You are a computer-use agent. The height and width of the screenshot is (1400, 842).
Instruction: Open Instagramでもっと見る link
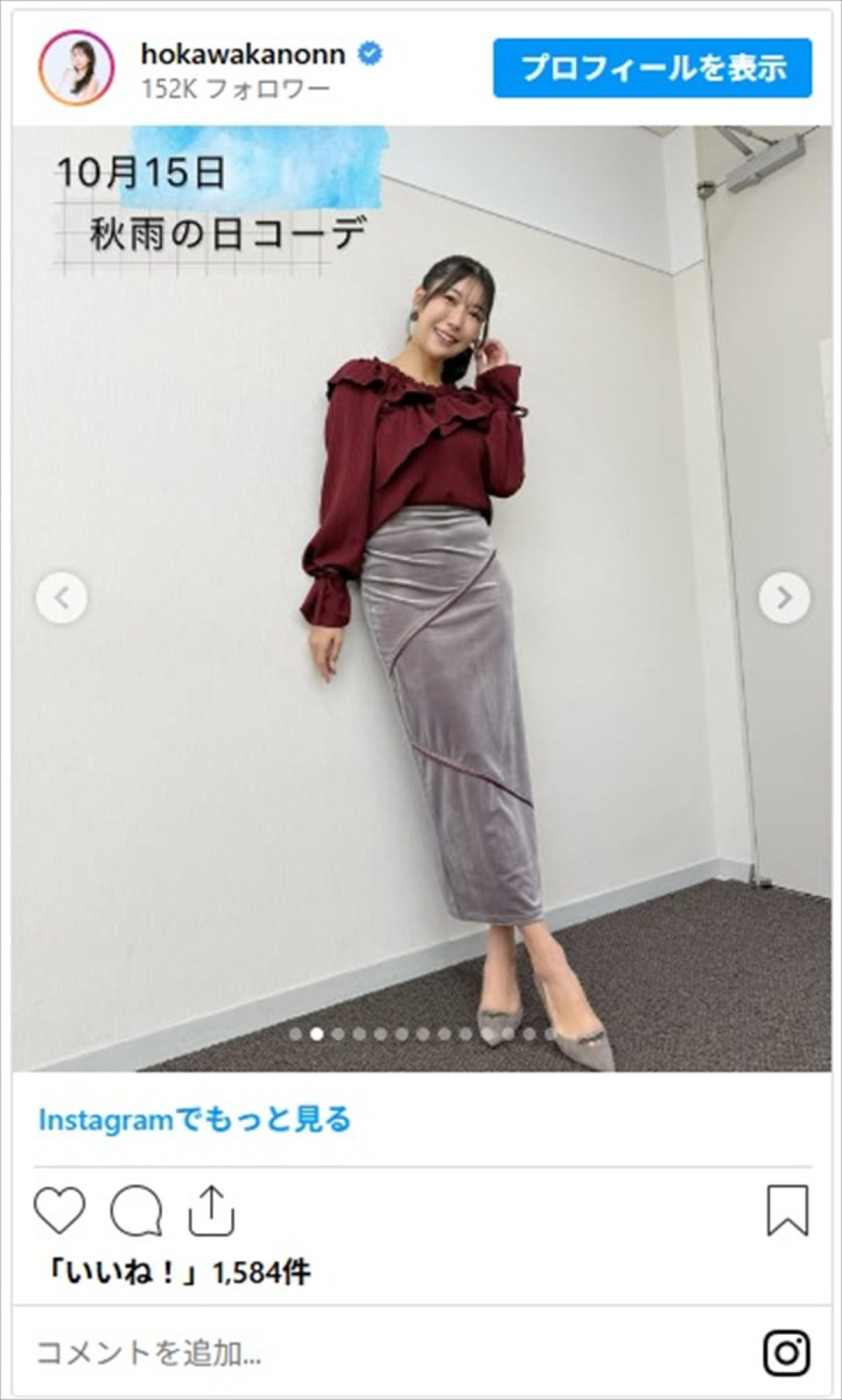click(194, 1120)
